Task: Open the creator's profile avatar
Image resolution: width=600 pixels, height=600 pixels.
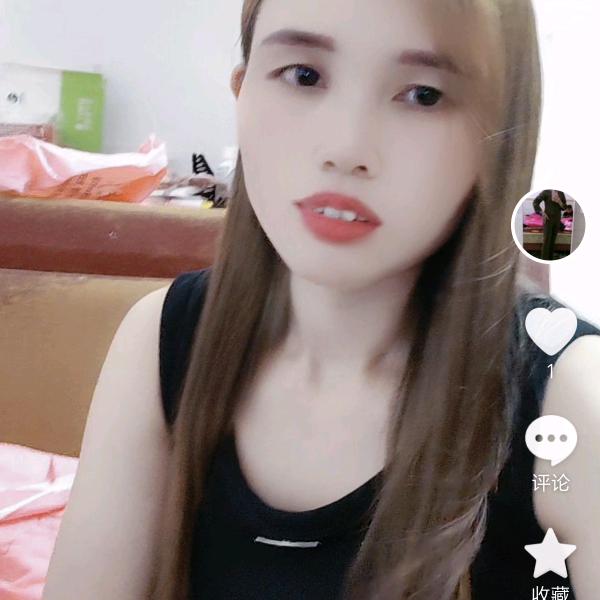Action: point(549,225)
